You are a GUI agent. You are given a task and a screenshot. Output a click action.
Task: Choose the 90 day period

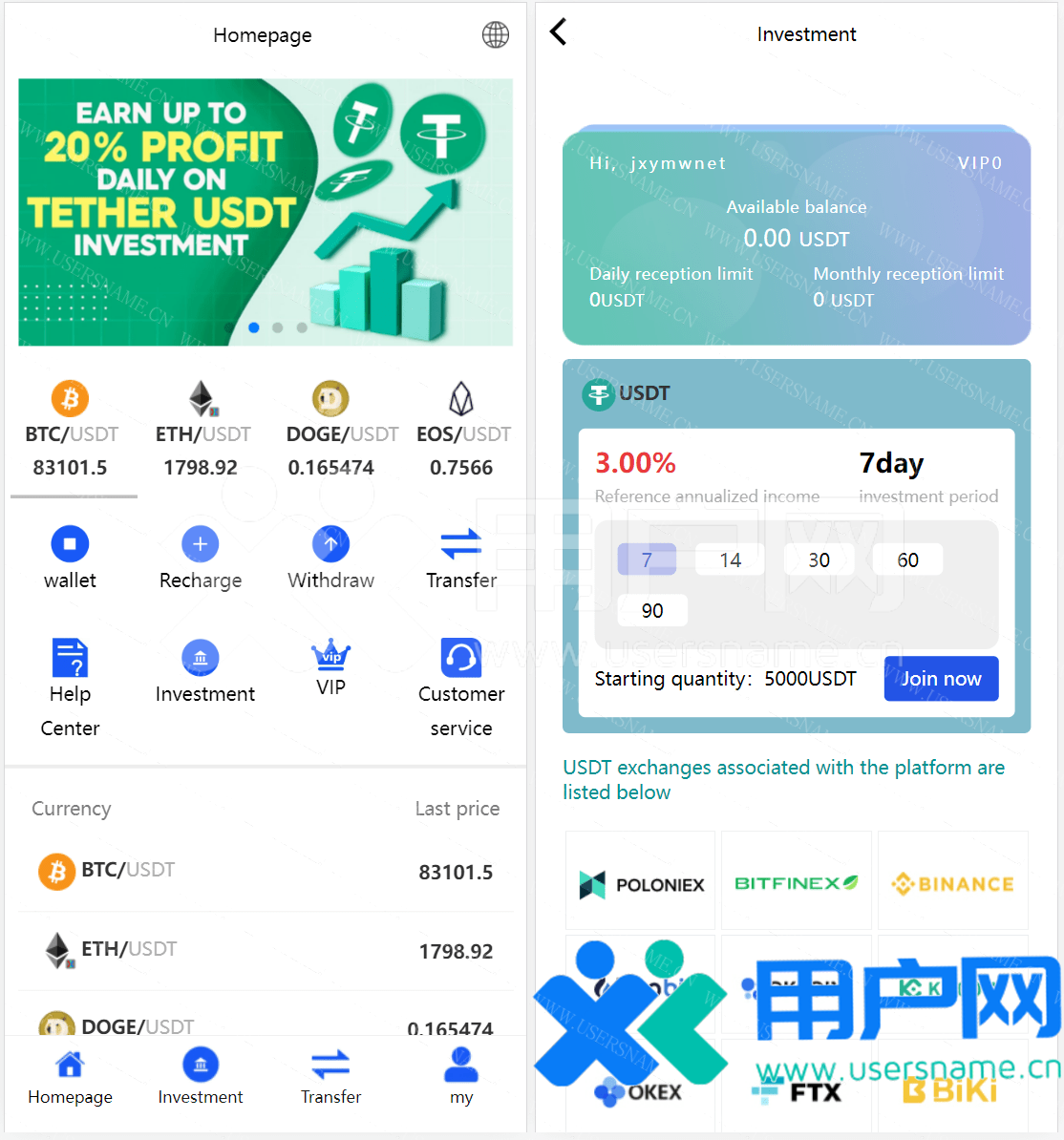(652, 611)
